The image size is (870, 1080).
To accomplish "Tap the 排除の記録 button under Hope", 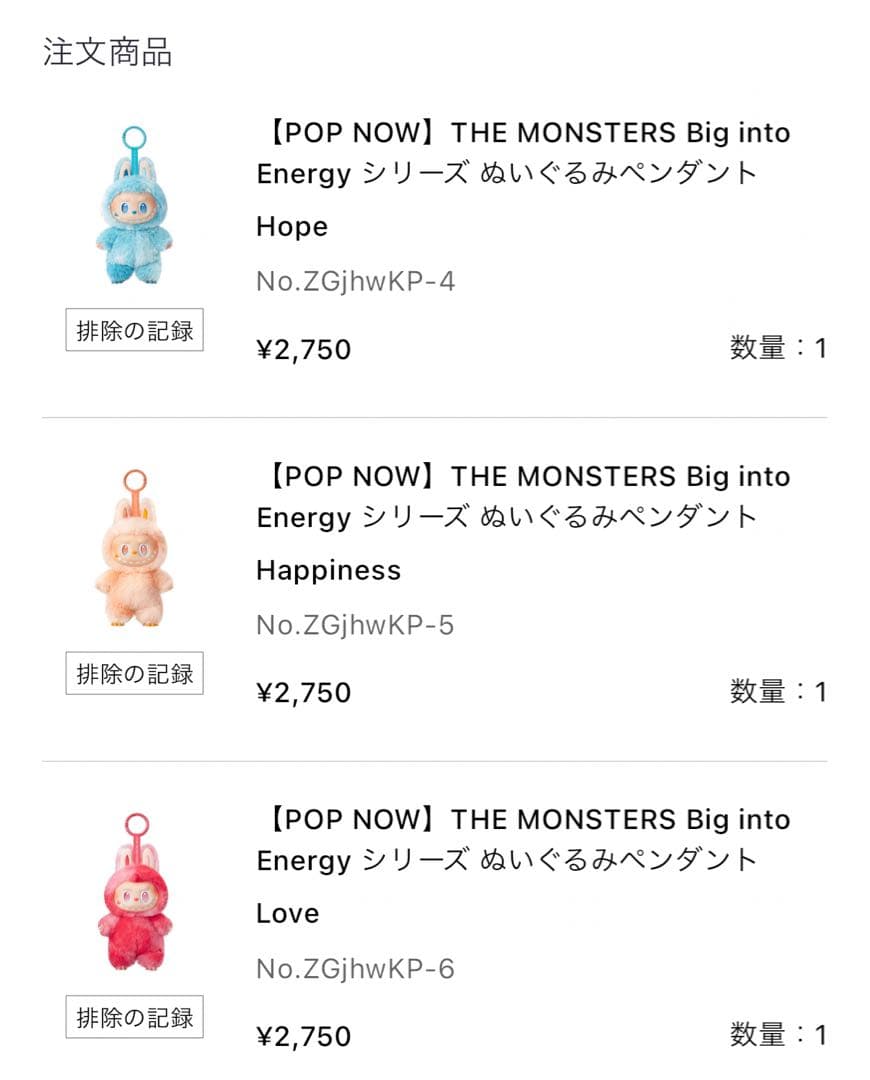I will pyautogui.click(x=135, y=330).
